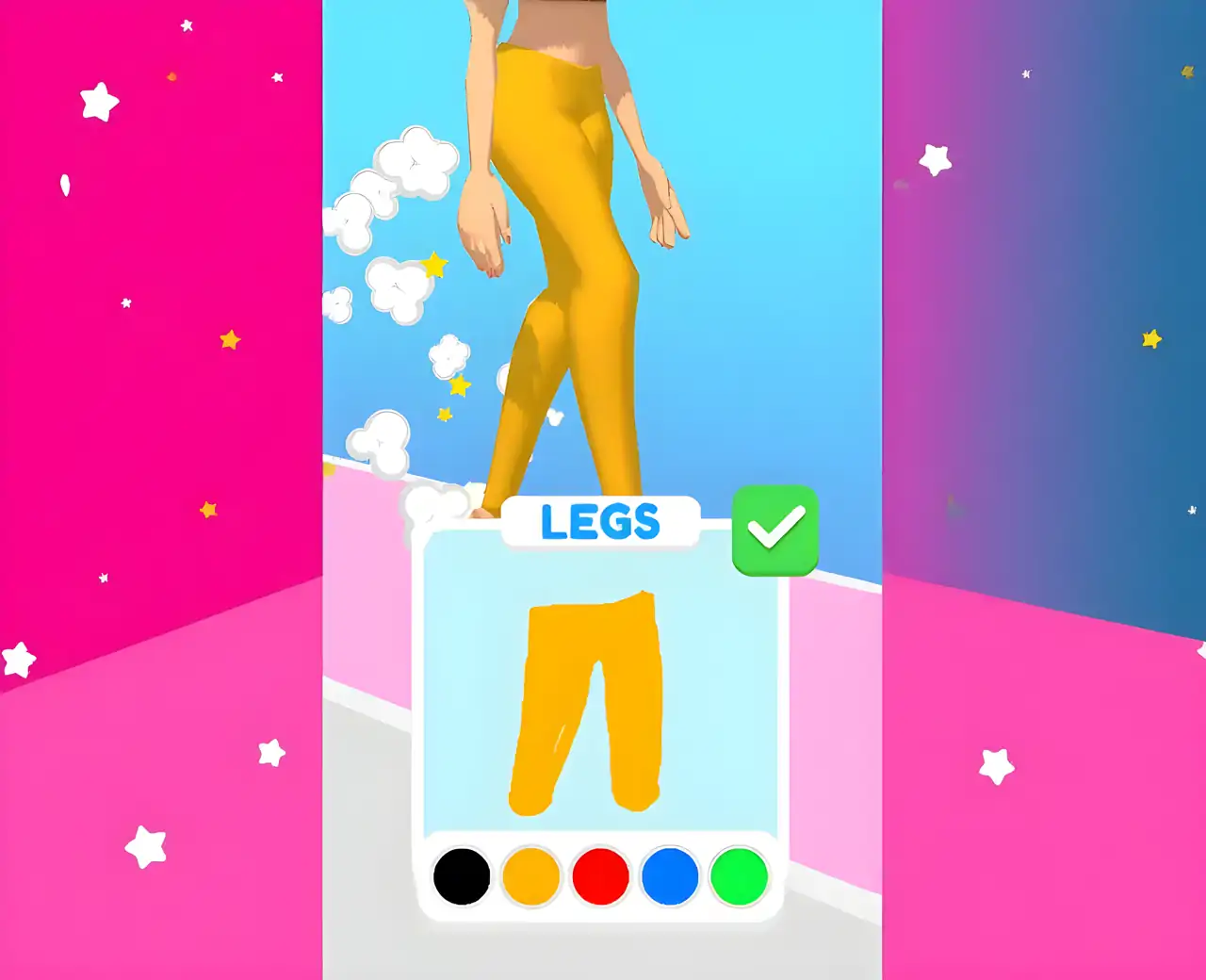Pick the red color swatch
This screenshot has width=1206, height=980.
pyautogui.click(x=601, y=876)
